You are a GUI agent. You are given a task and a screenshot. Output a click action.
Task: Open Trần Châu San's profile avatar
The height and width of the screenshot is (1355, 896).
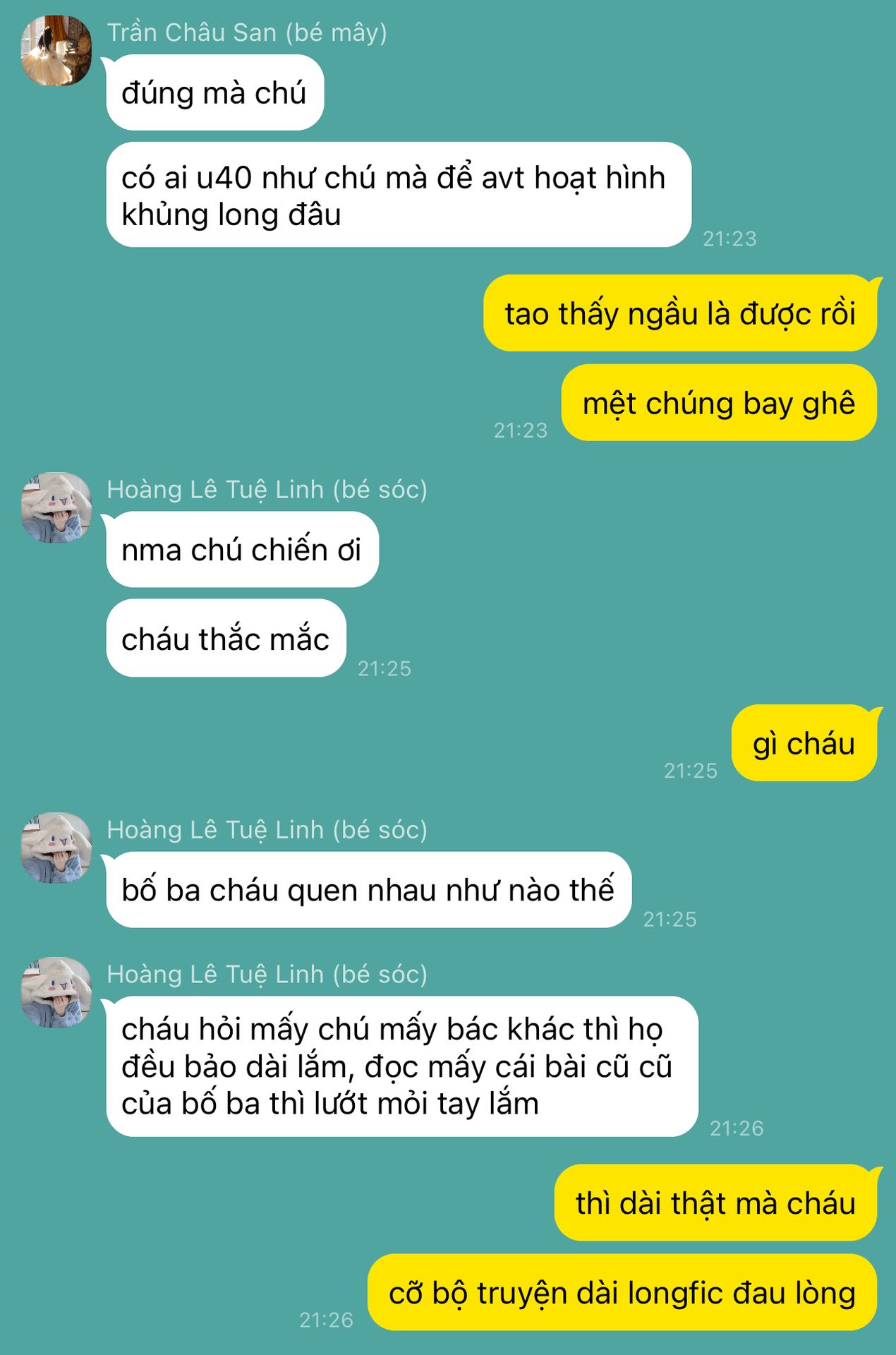[56, 51]
